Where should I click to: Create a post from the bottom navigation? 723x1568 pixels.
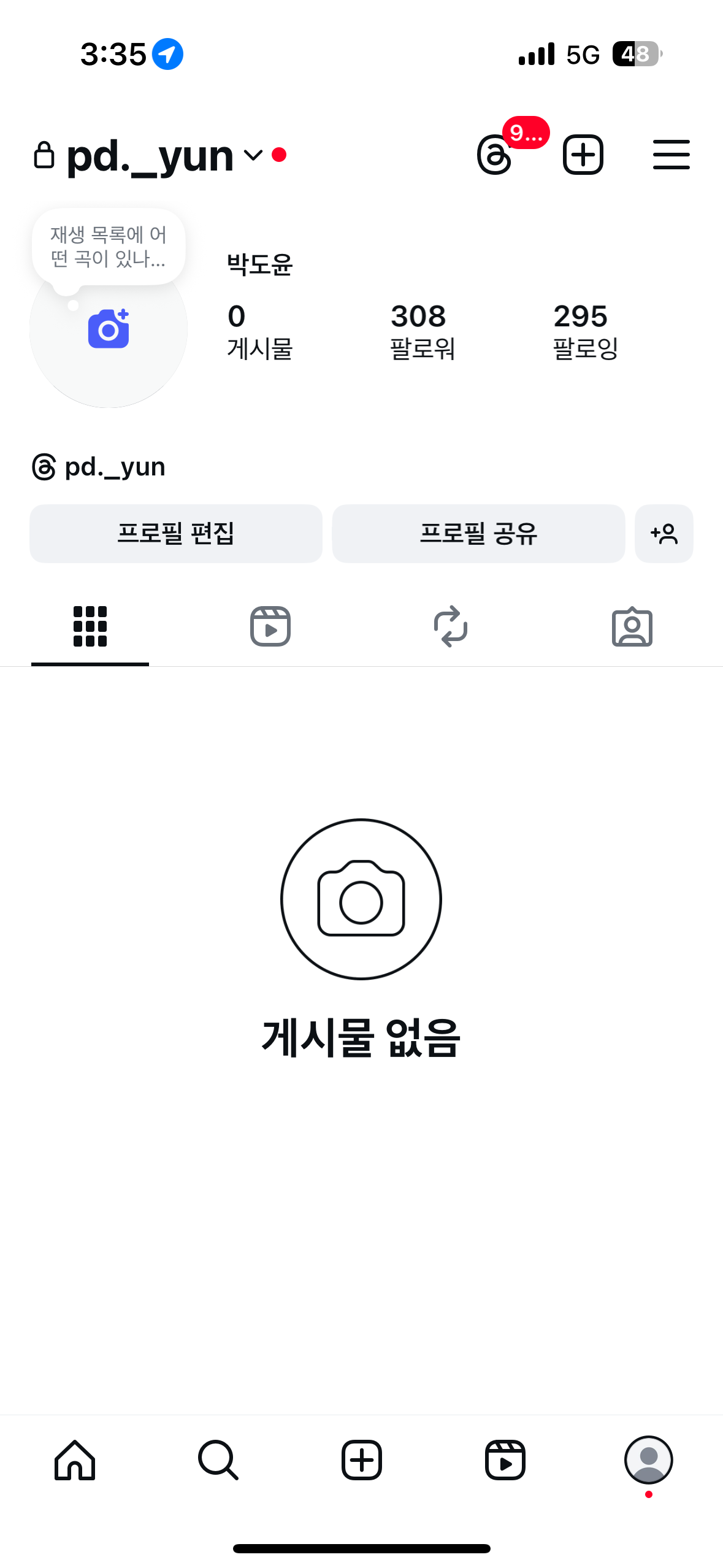click(x=362, y=1460)
